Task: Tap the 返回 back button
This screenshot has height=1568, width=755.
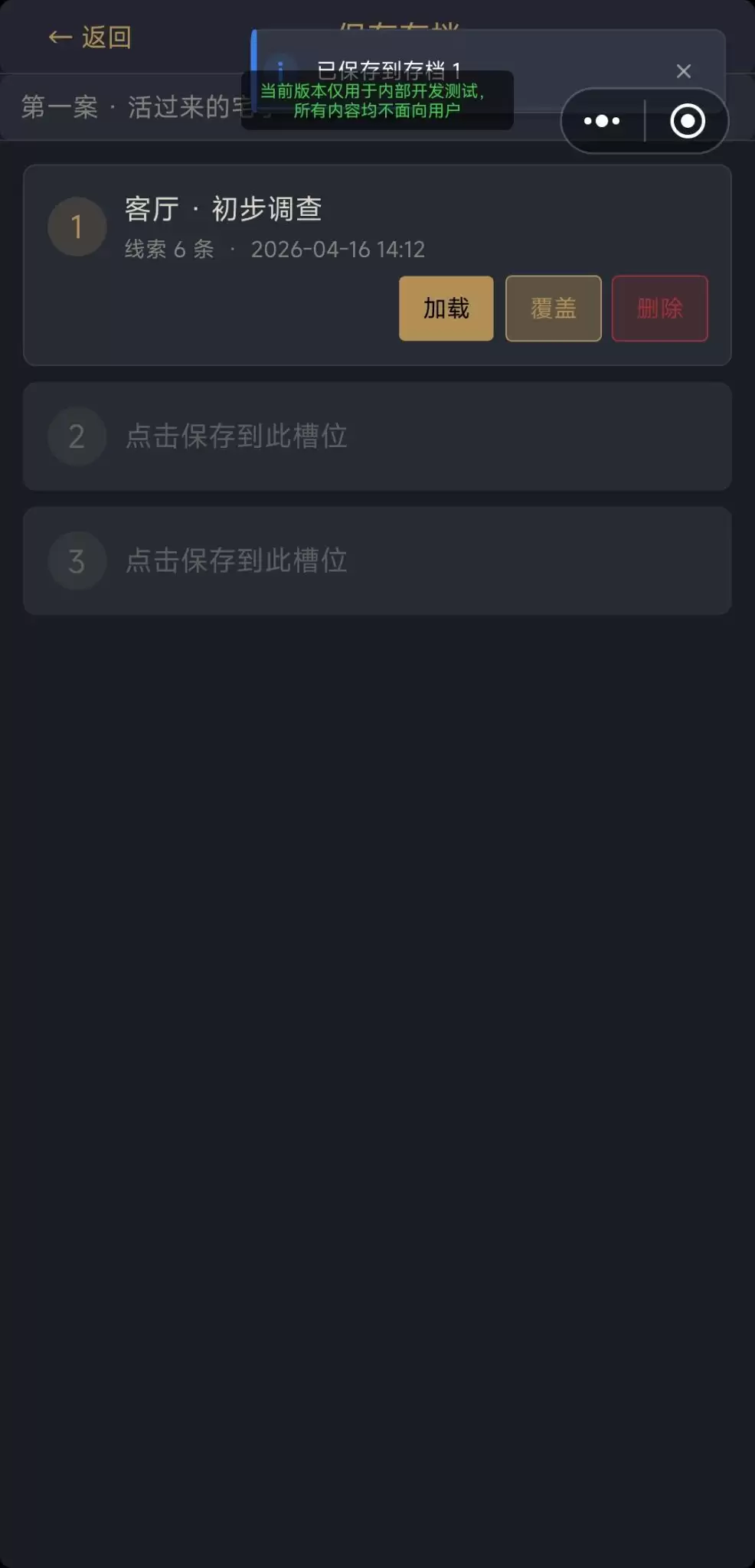Action: click(90, 37)
